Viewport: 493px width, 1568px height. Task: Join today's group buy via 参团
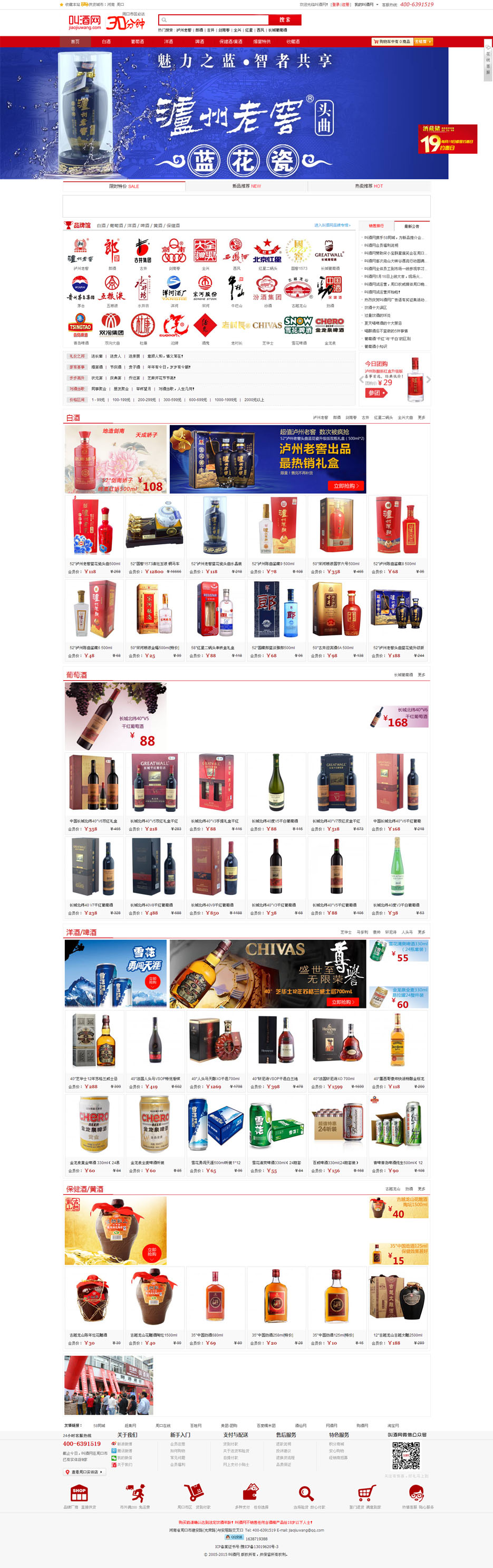(x=376, y=393)
